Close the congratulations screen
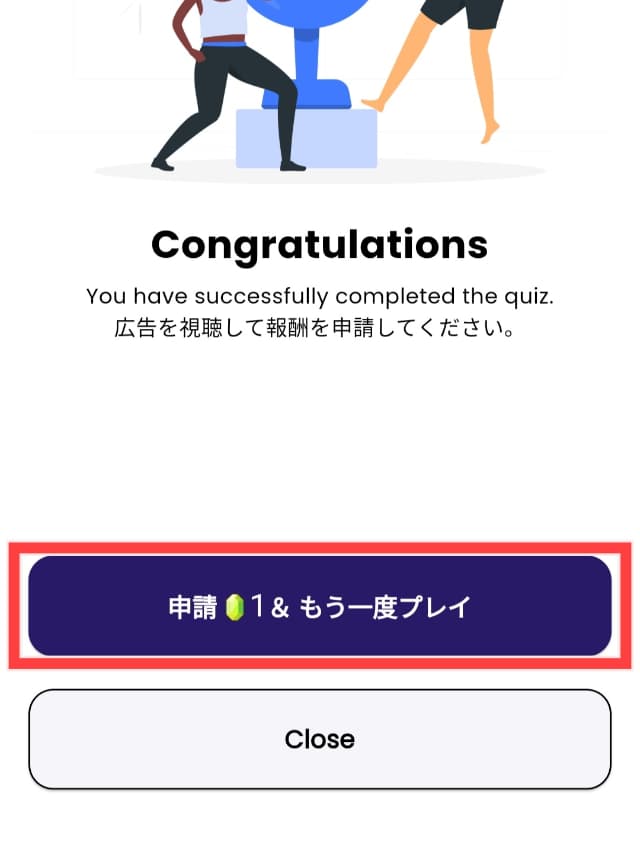 (319, 739)
